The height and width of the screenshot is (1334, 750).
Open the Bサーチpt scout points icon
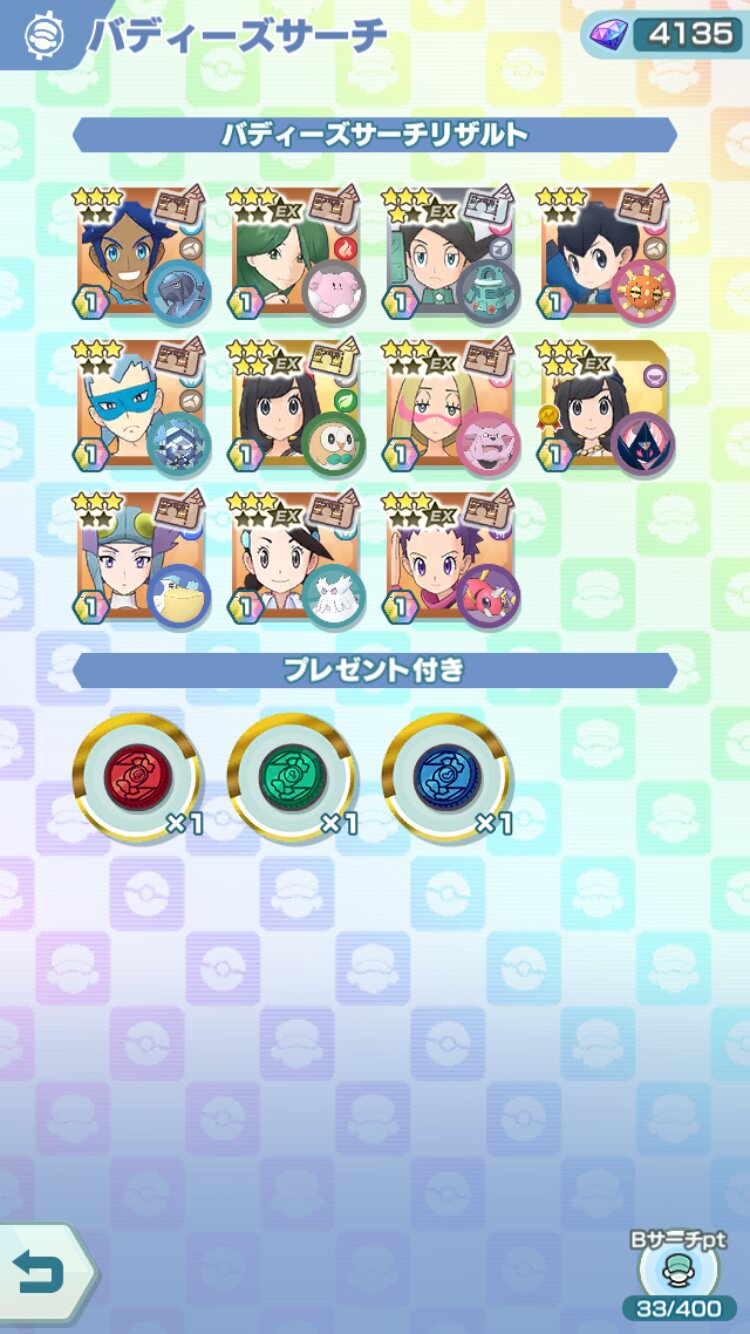[678, 1268]
